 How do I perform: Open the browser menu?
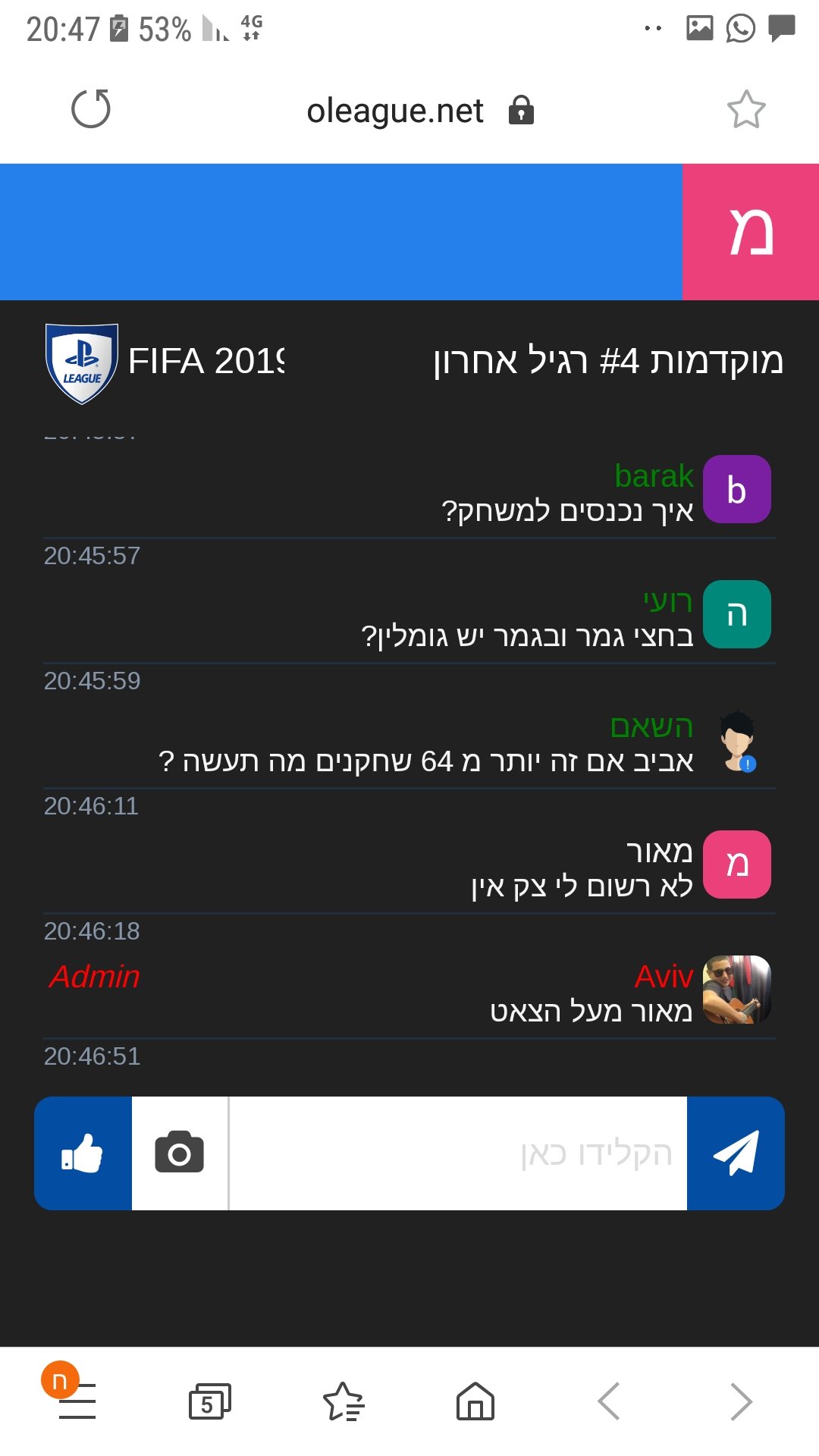pos(76,1401)
